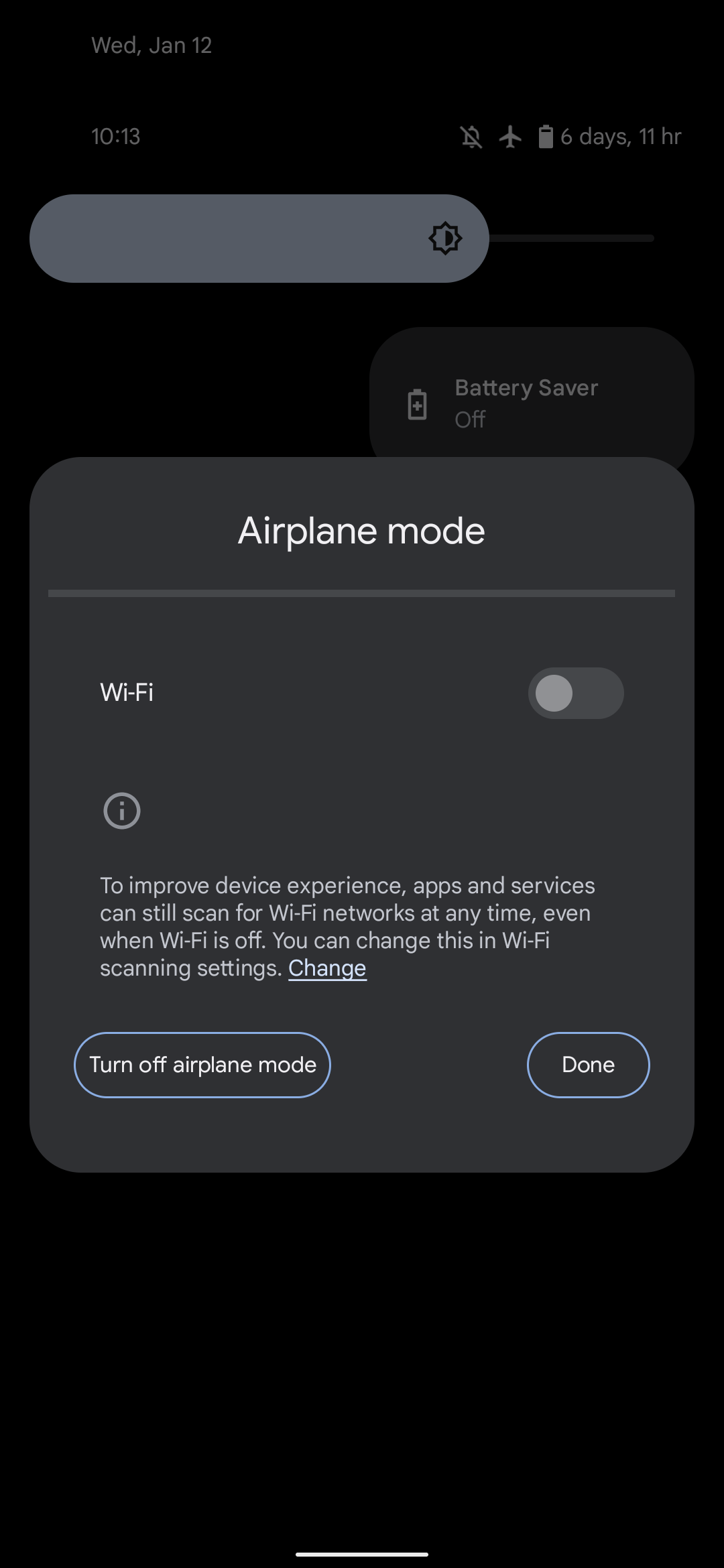Image resolution: width=724 pixels, height=1568 pixels.
Task: Toggle the Wi-Fi switch on
Action: click(x=575, y=693)
